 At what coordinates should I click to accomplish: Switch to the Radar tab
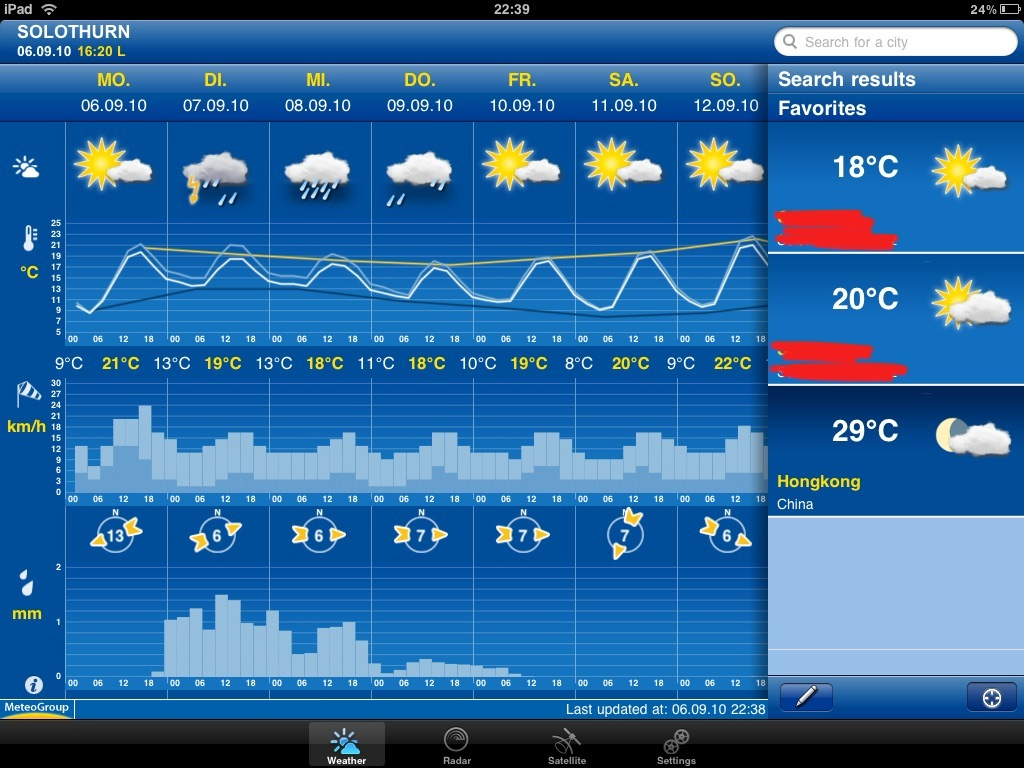(456, 746)
